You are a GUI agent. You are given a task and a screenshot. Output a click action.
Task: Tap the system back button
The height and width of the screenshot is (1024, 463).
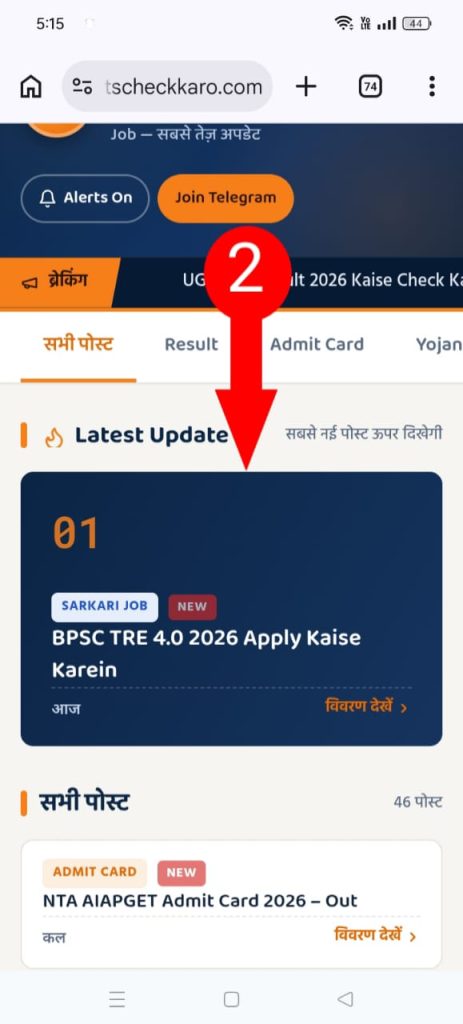point(345,999)
